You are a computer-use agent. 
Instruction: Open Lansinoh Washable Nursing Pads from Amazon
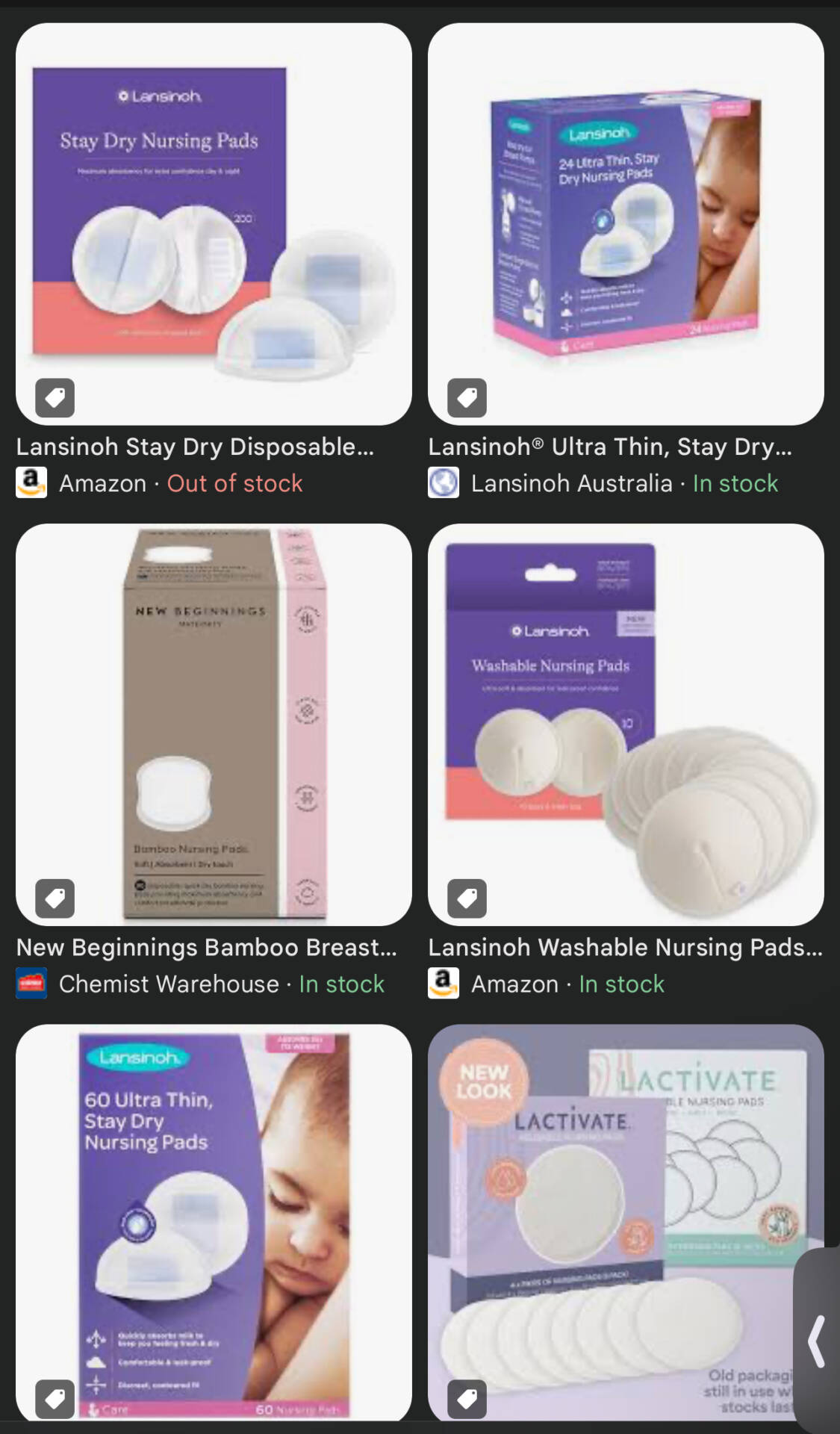click(x=626, y=724)
